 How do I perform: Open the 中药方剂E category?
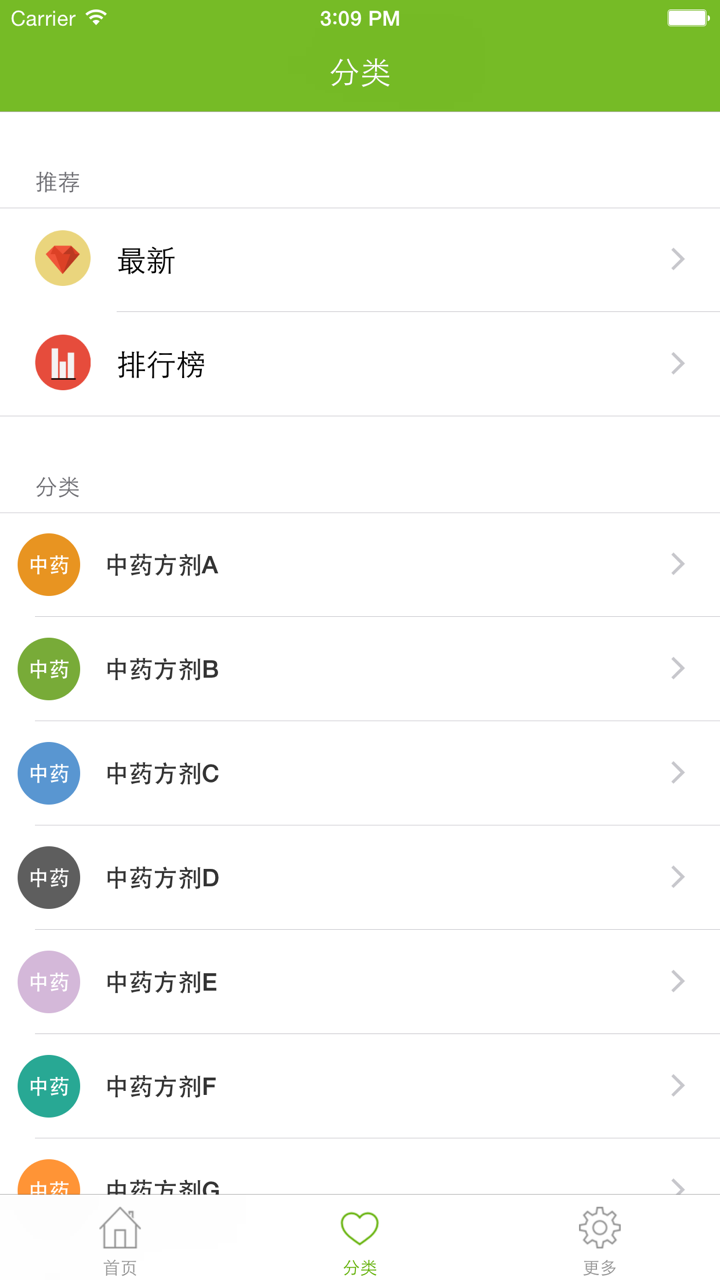click(x=360, y=982)
